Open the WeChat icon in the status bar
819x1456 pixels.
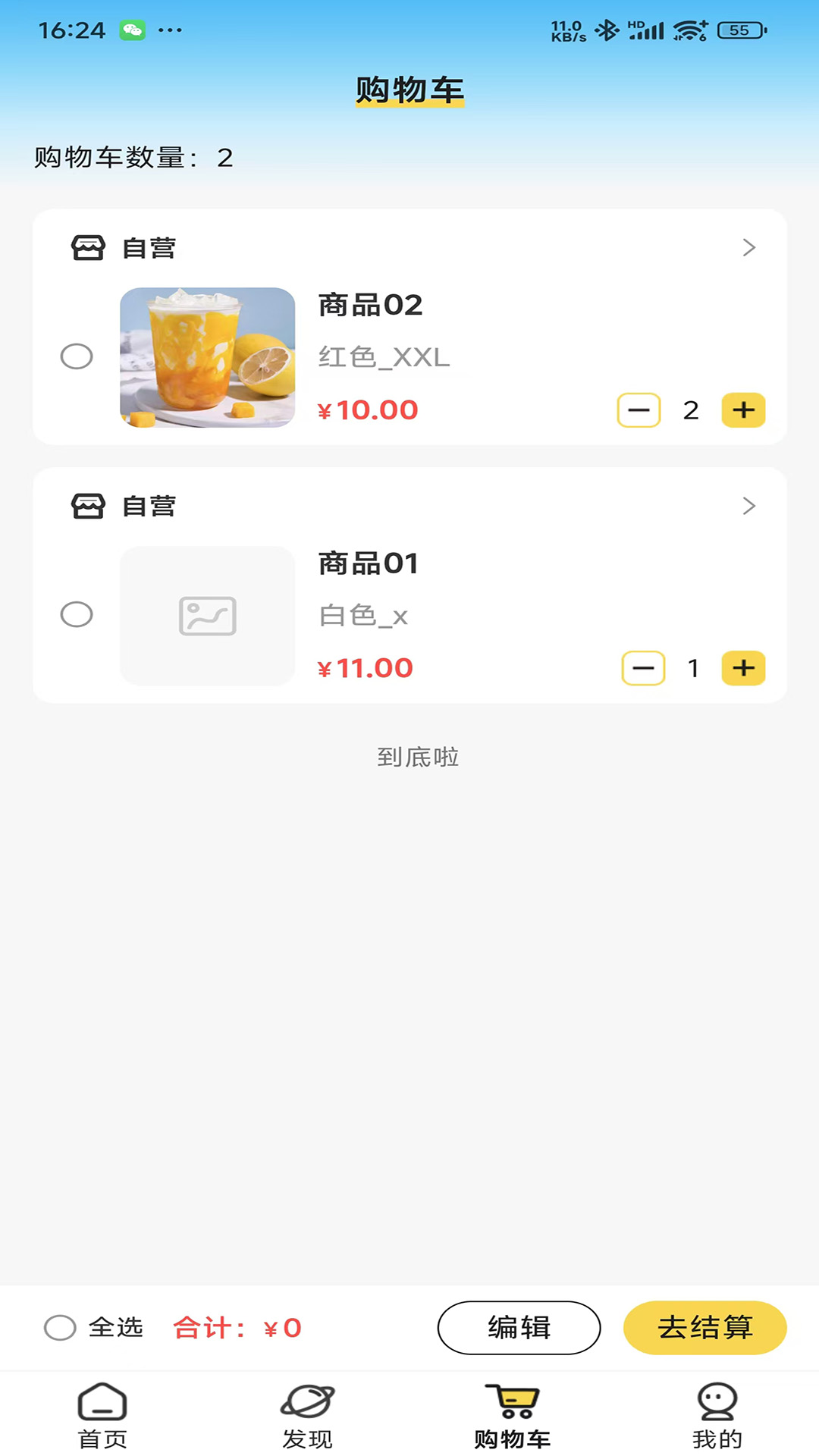[x=133, y=29]
